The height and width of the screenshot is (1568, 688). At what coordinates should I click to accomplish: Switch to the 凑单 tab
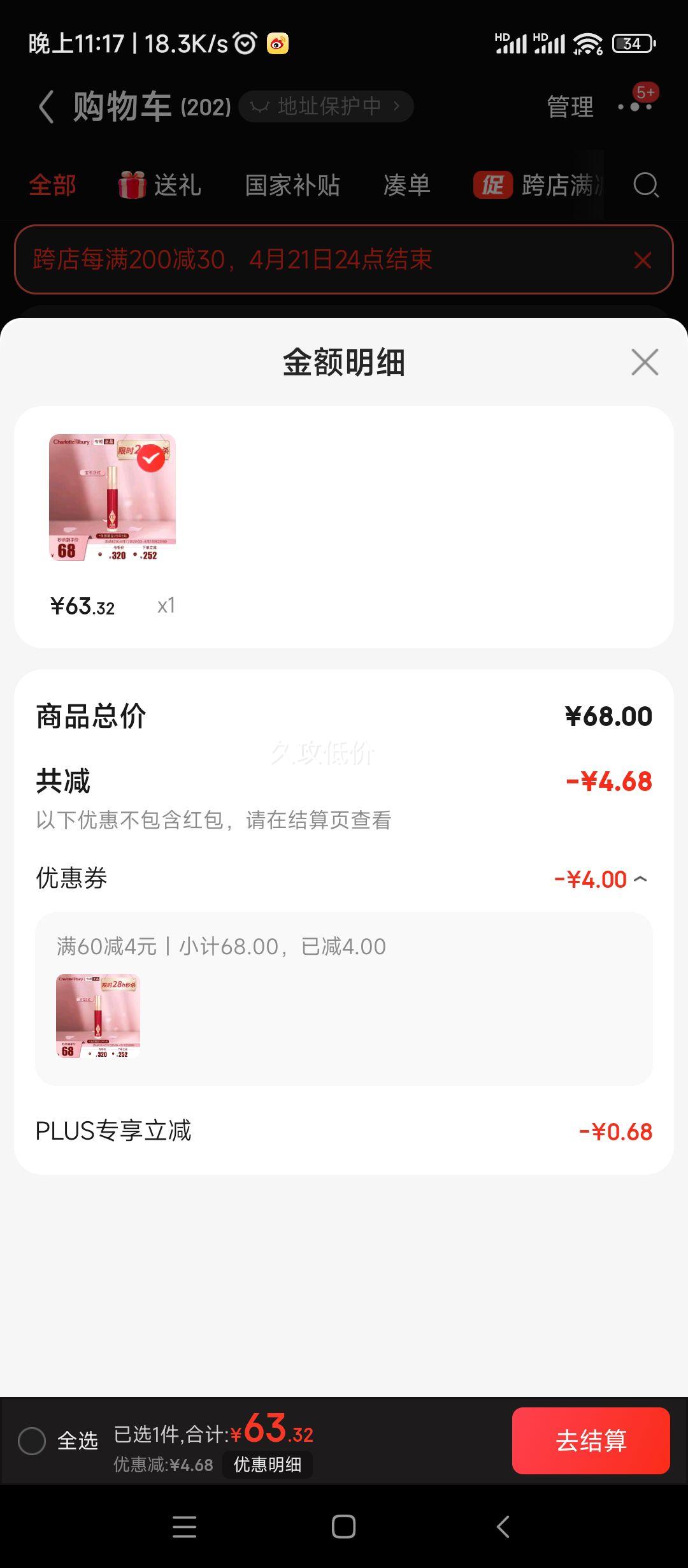click(406, 185)
